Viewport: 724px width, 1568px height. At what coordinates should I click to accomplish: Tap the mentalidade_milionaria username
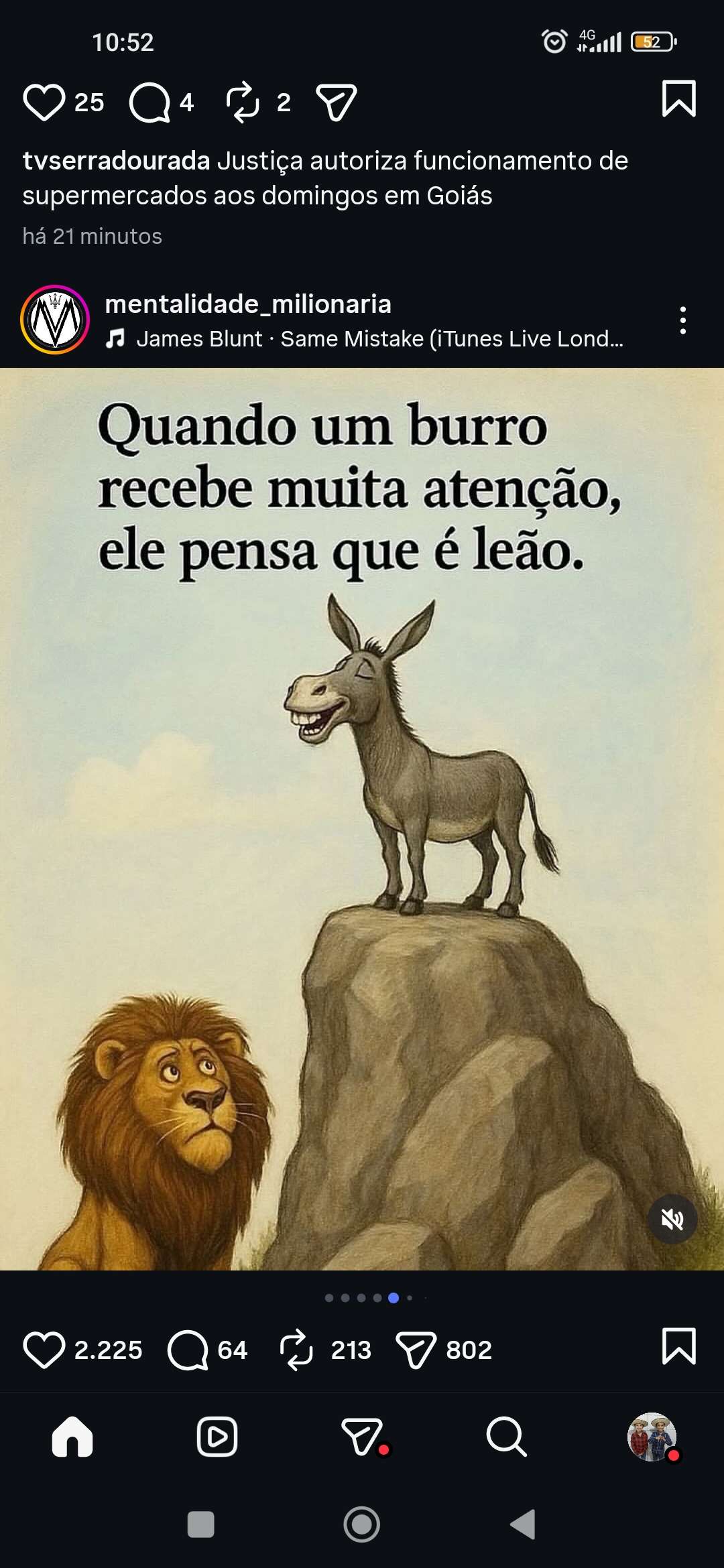tap(248, 304)
